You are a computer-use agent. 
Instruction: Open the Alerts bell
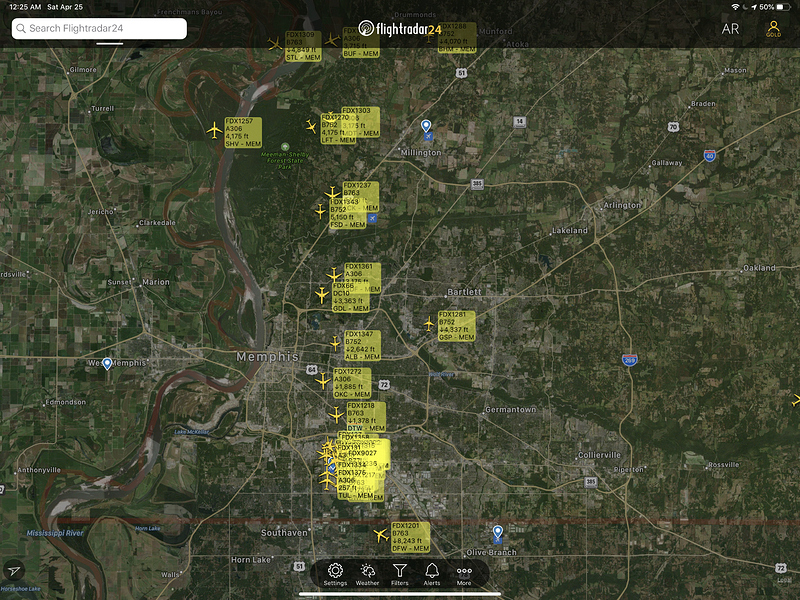tap(432, 574)
